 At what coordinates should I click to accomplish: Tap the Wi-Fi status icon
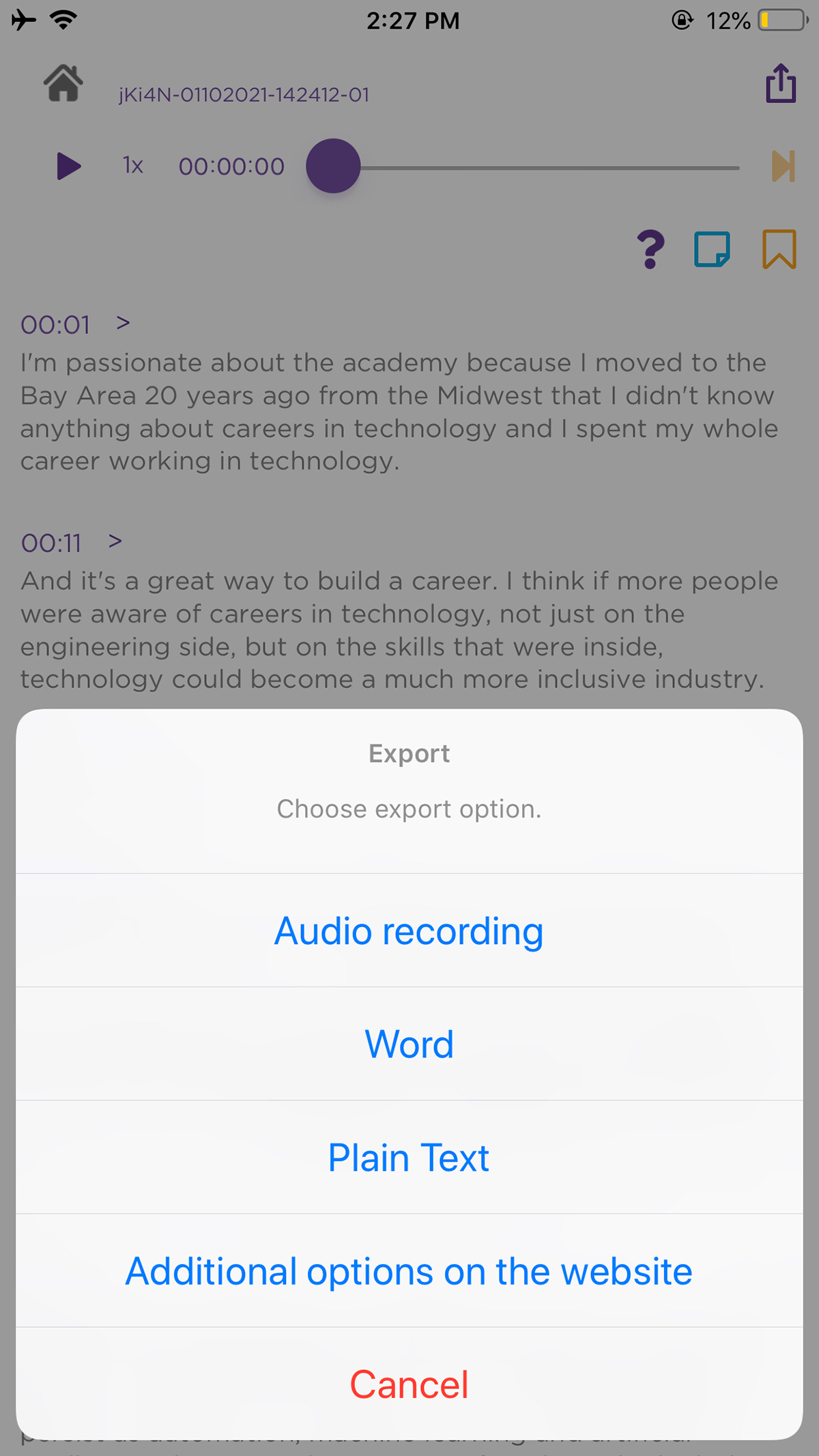click(x=61, y=20)
